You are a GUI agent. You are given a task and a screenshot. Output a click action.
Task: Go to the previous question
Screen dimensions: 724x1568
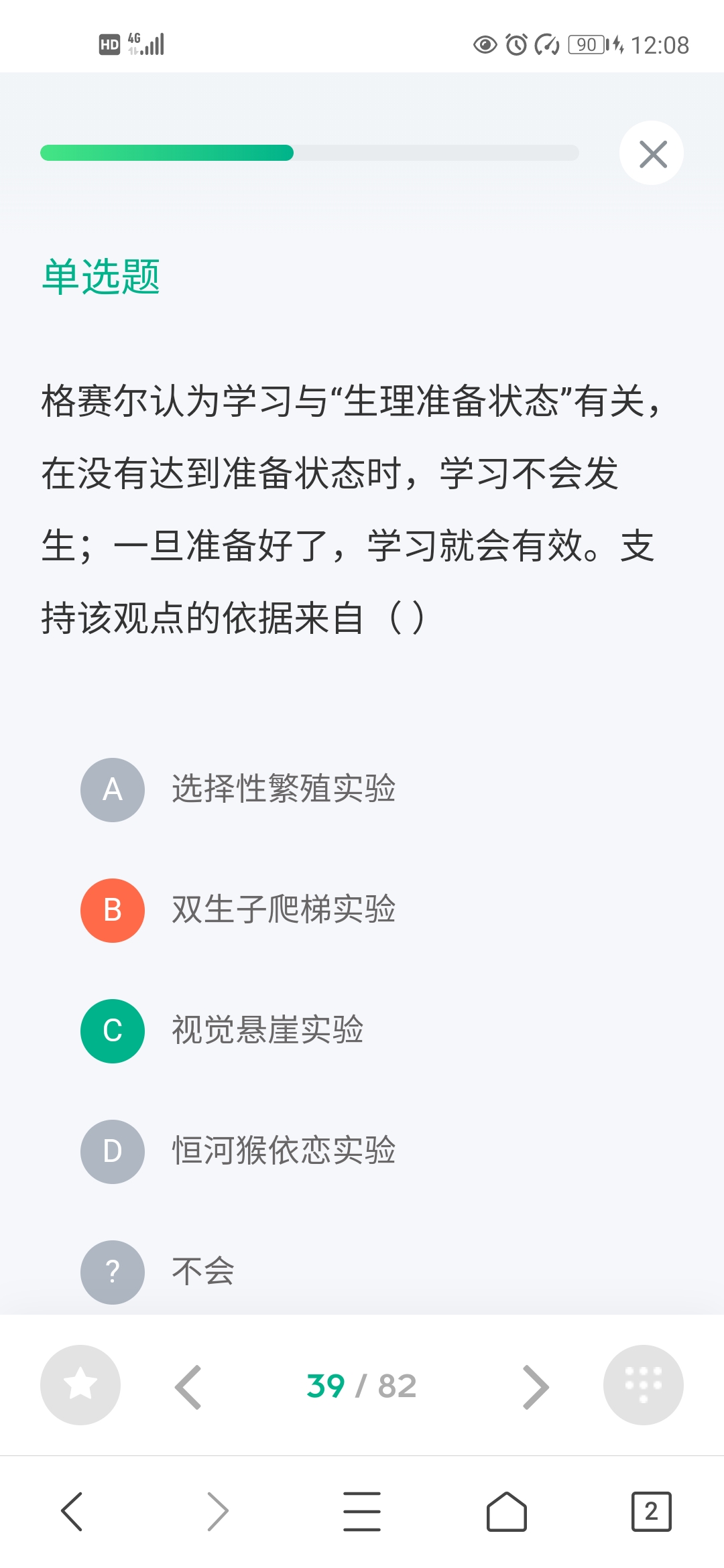188,1386
